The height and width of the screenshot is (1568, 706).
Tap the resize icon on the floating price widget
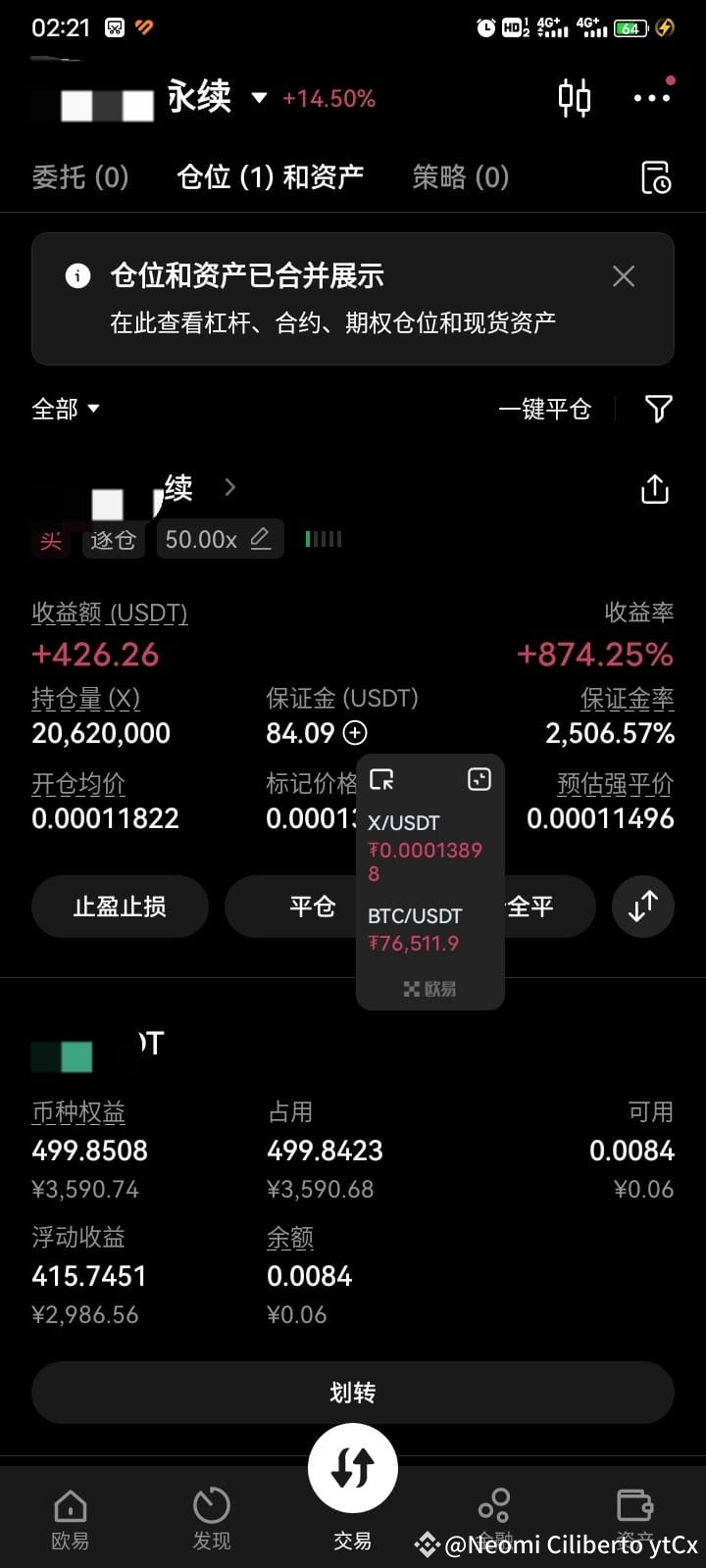[479, 779]
